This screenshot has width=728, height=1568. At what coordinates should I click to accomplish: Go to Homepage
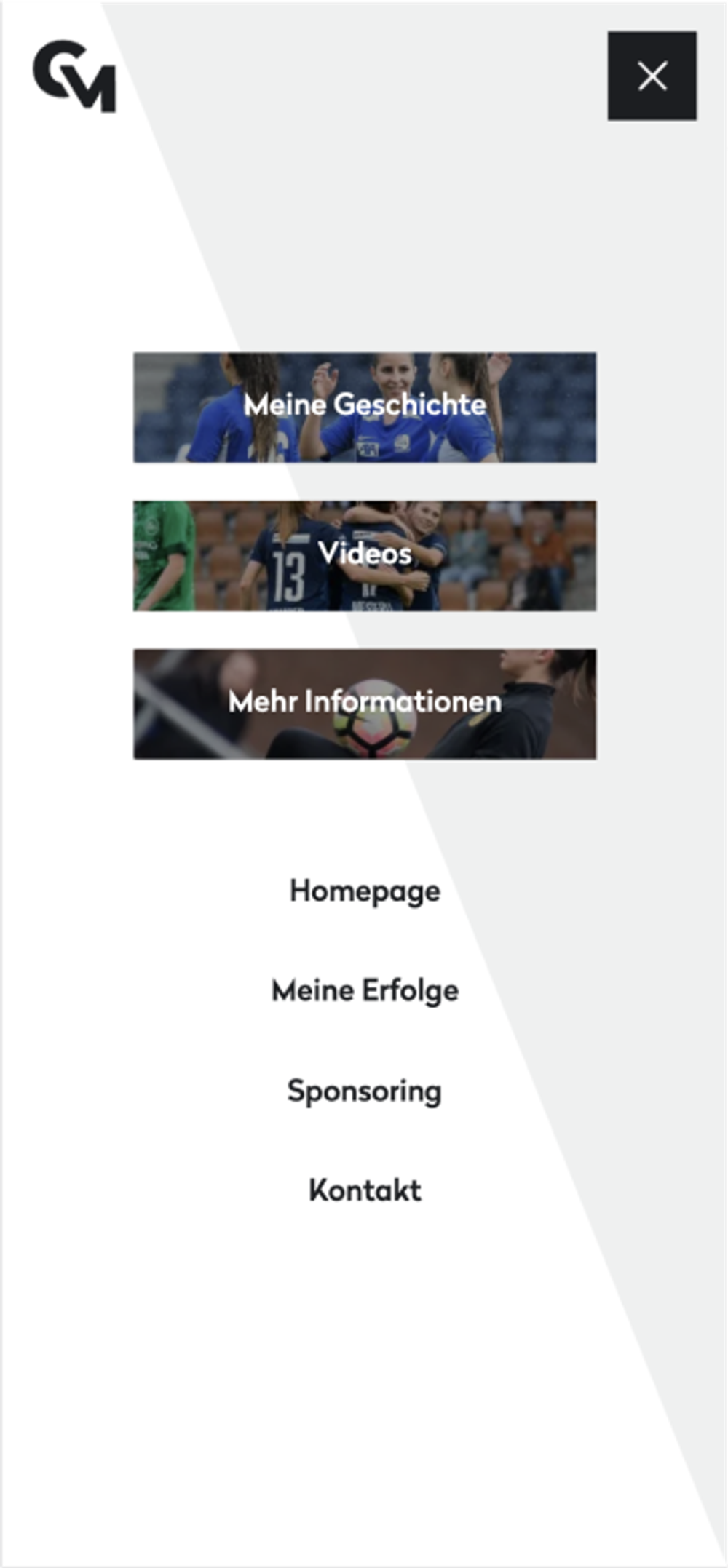click(x=365, y=891)
